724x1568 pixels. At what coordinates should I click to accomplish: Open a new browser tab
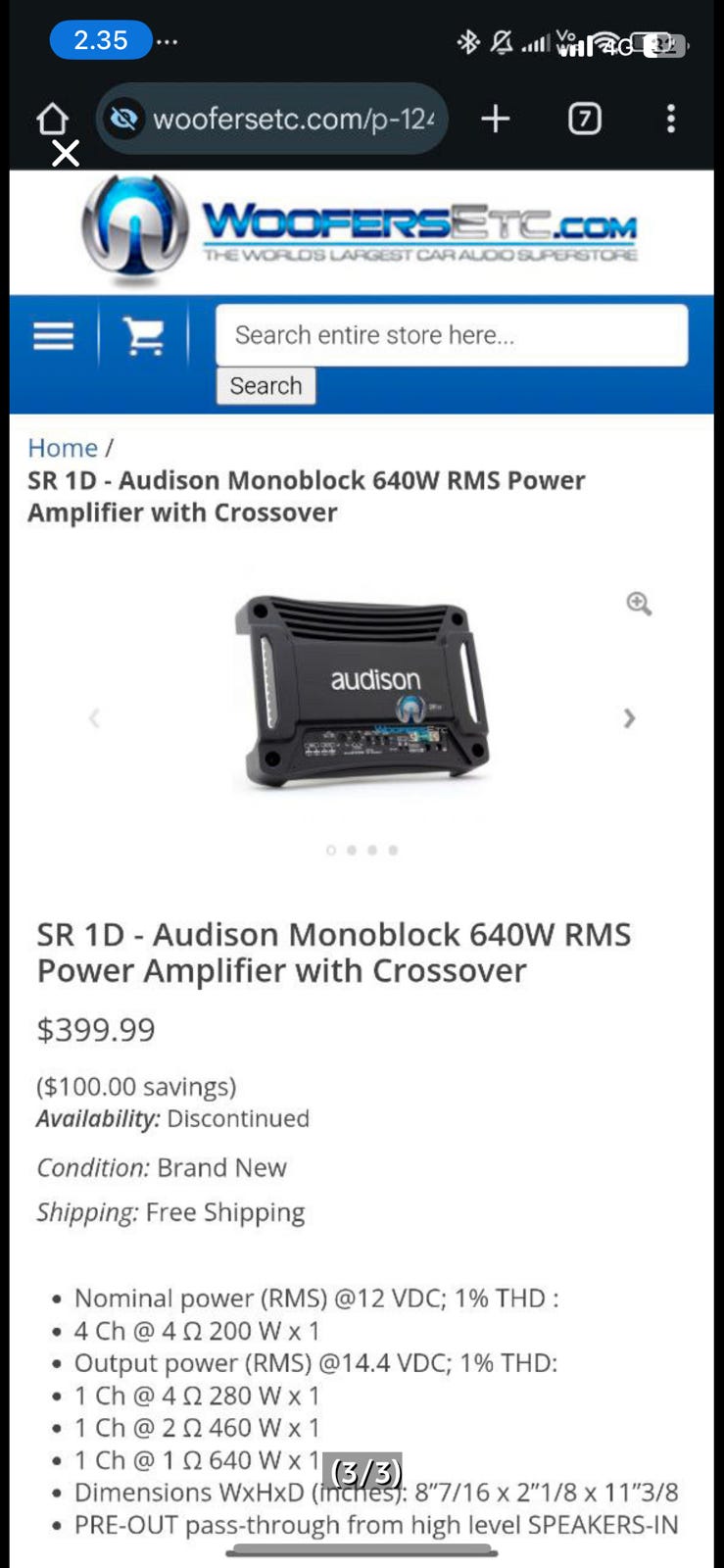pyautogui.click(x=496, y=120)
